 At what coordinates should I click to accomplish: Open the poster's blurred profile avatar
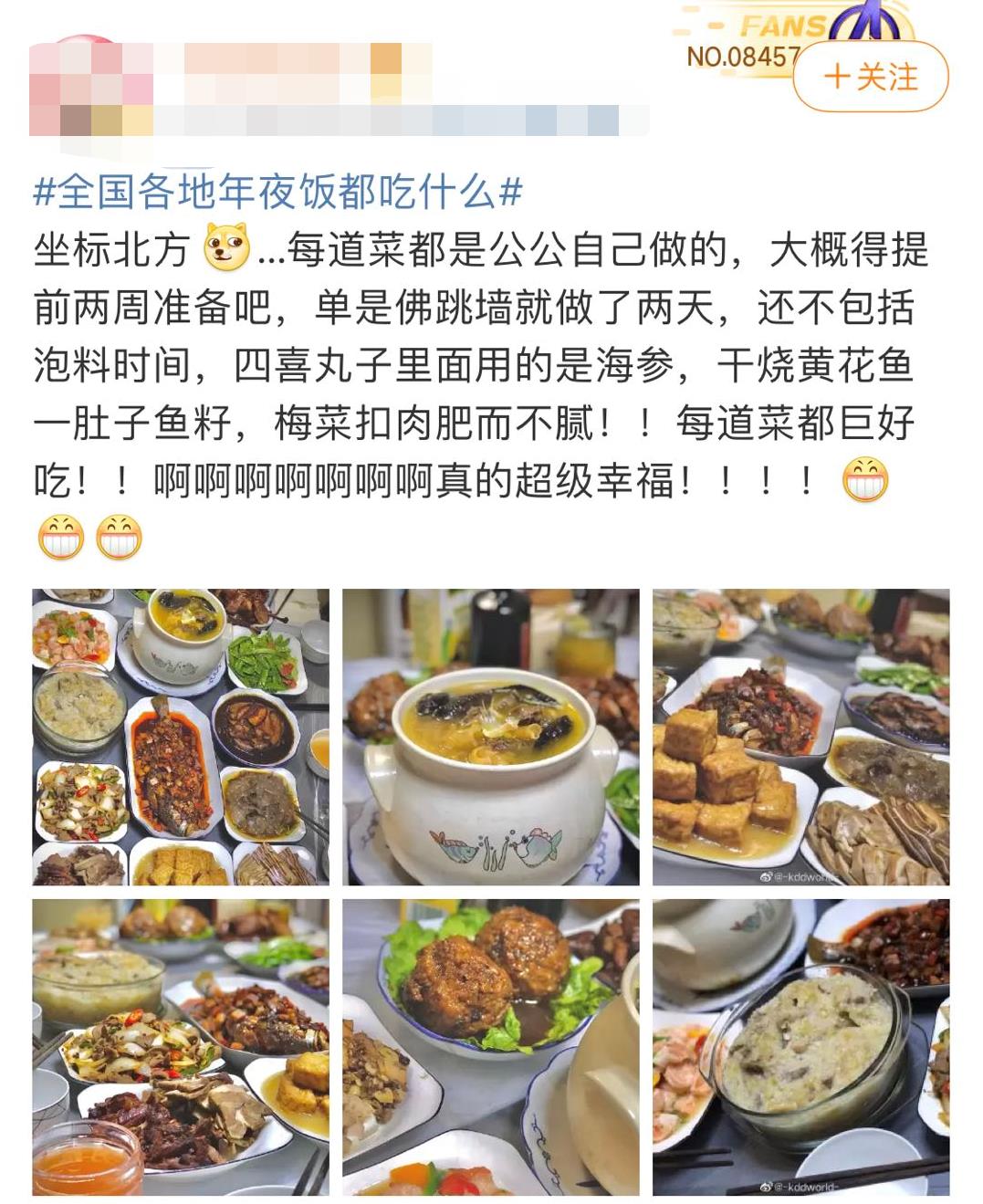[x=89, y=89]
